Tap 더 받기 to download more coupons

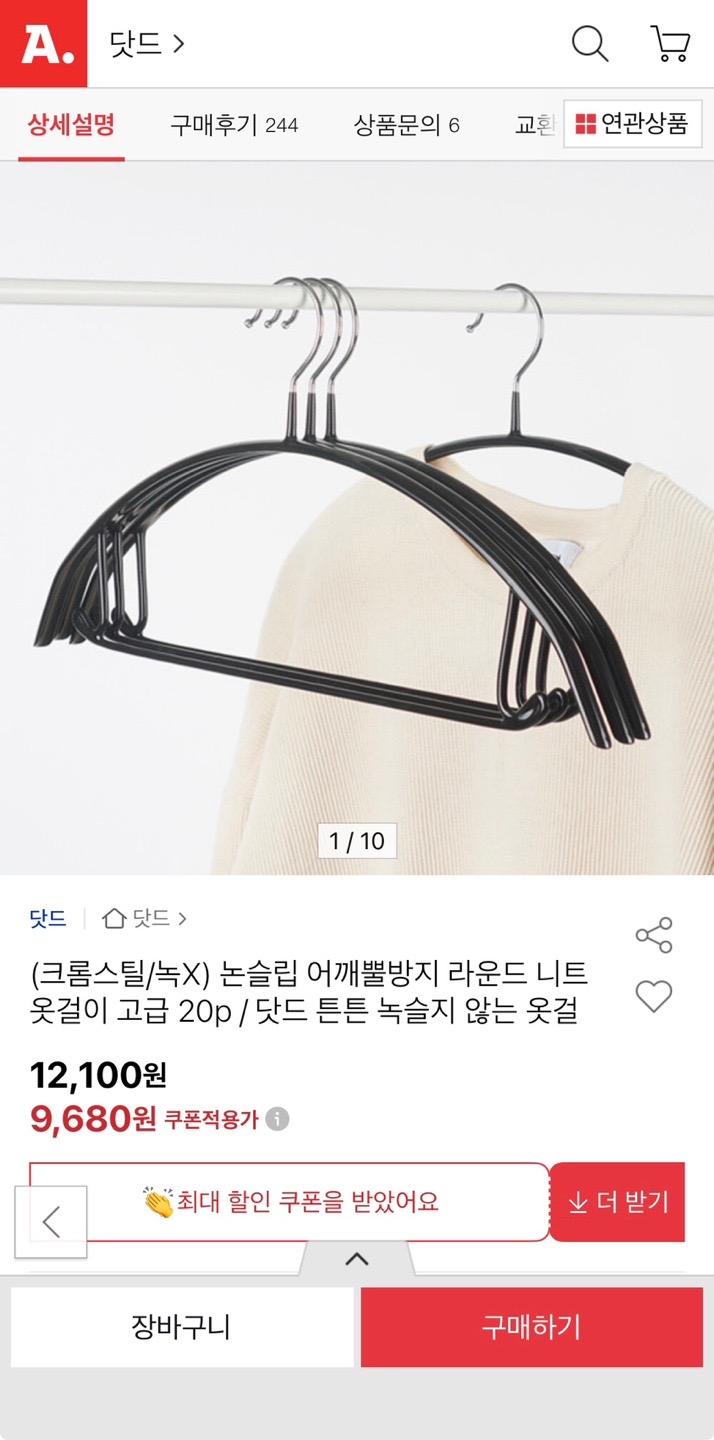coord(618,1201)
